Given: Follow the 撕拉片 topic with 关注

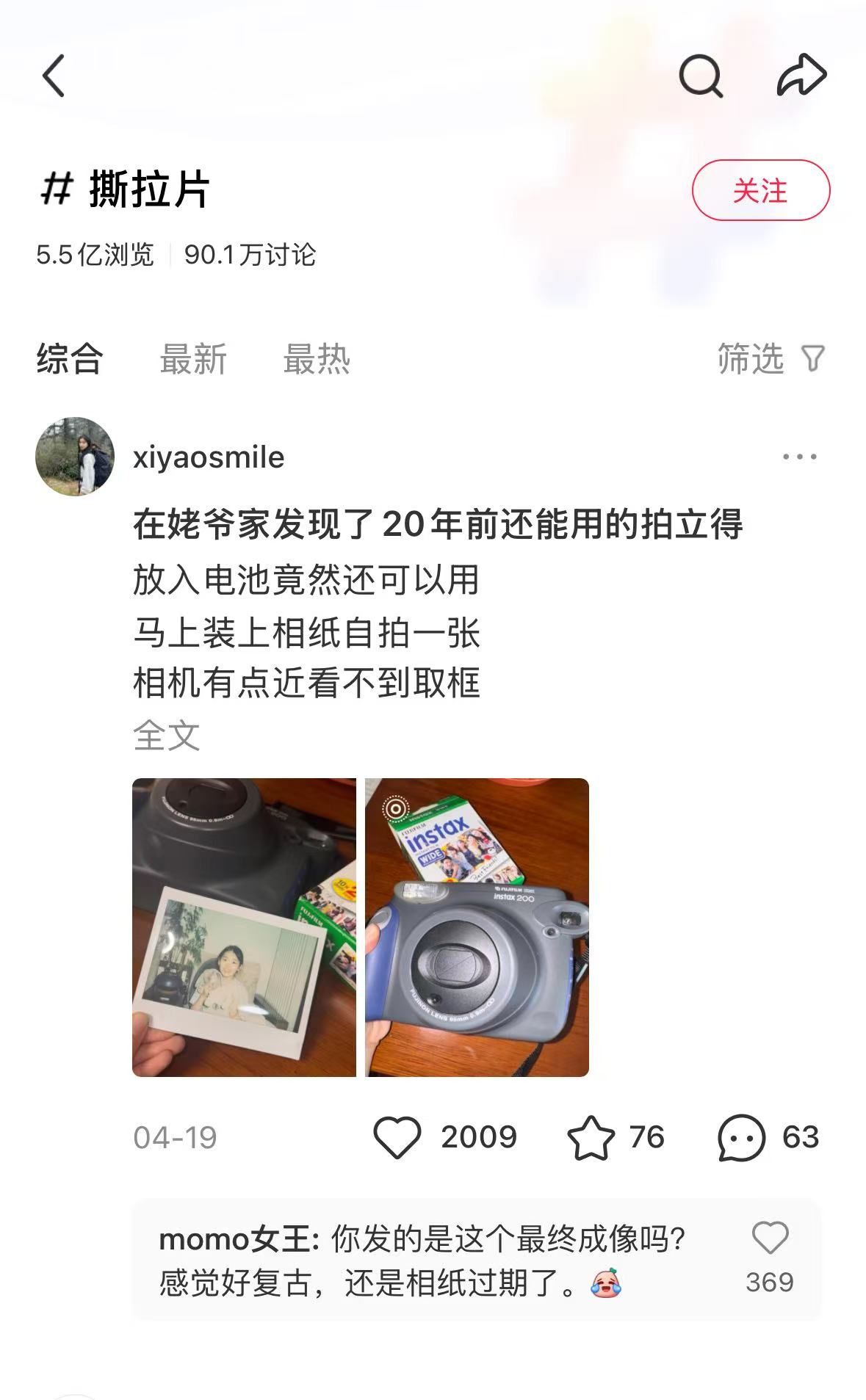Looking at the screenshot, I should tap(760, 191).
